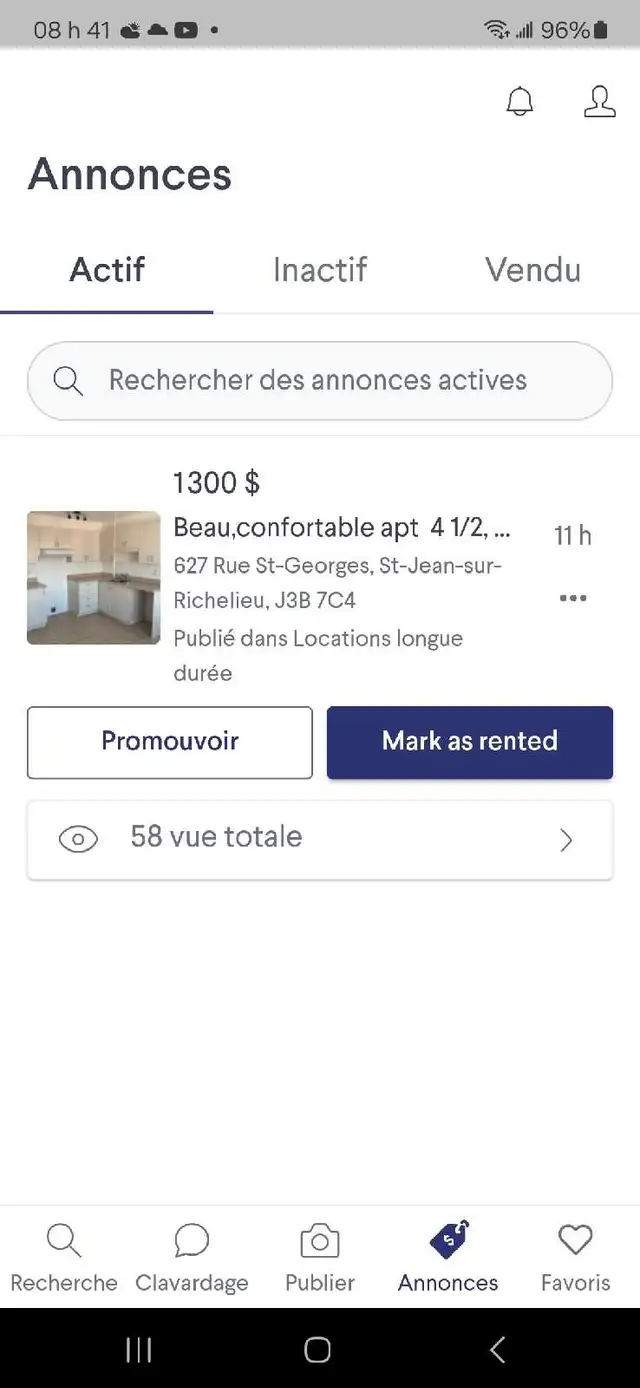
Task: Open the 58 vue totale statistics row
Action: click(x=320, y=840)
